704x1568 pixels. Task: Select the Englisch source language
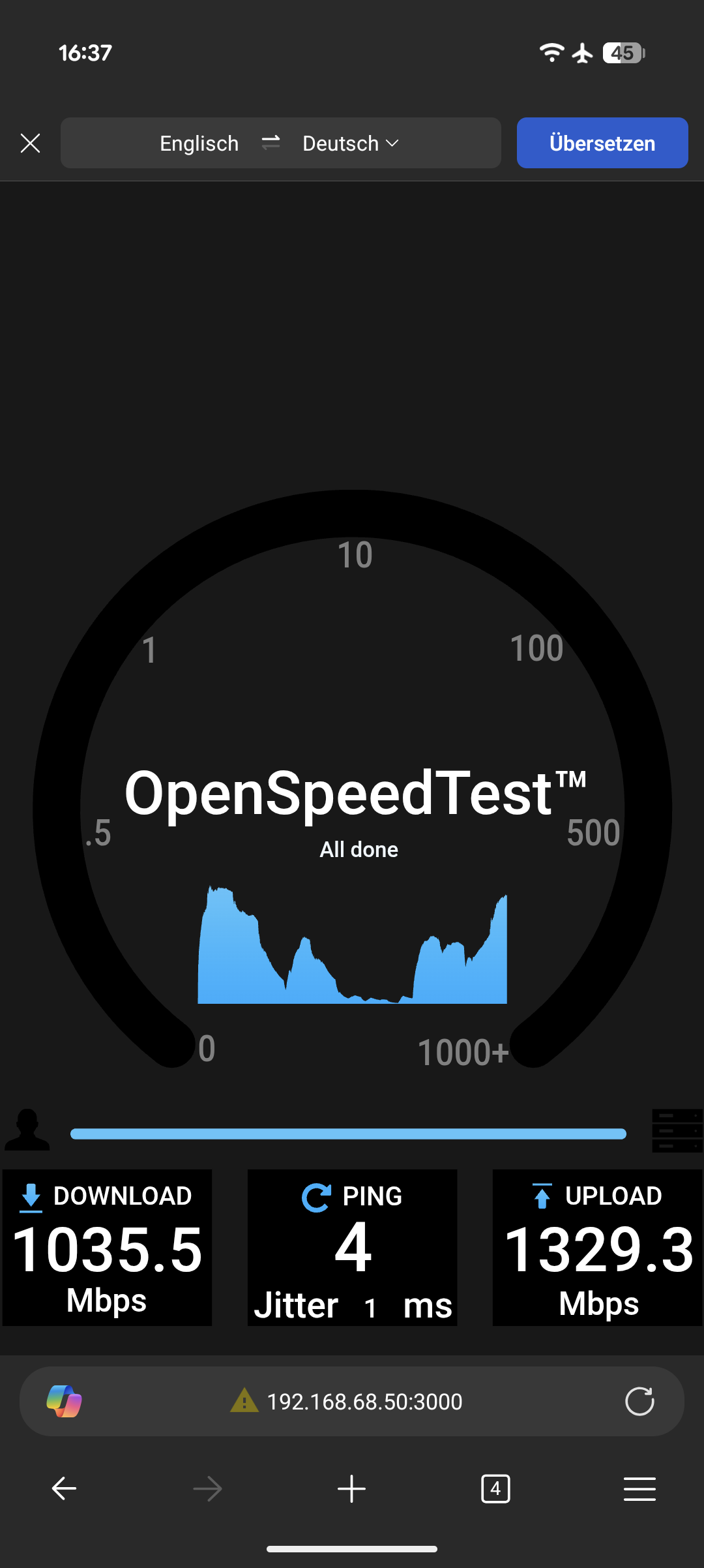[199, 143]
